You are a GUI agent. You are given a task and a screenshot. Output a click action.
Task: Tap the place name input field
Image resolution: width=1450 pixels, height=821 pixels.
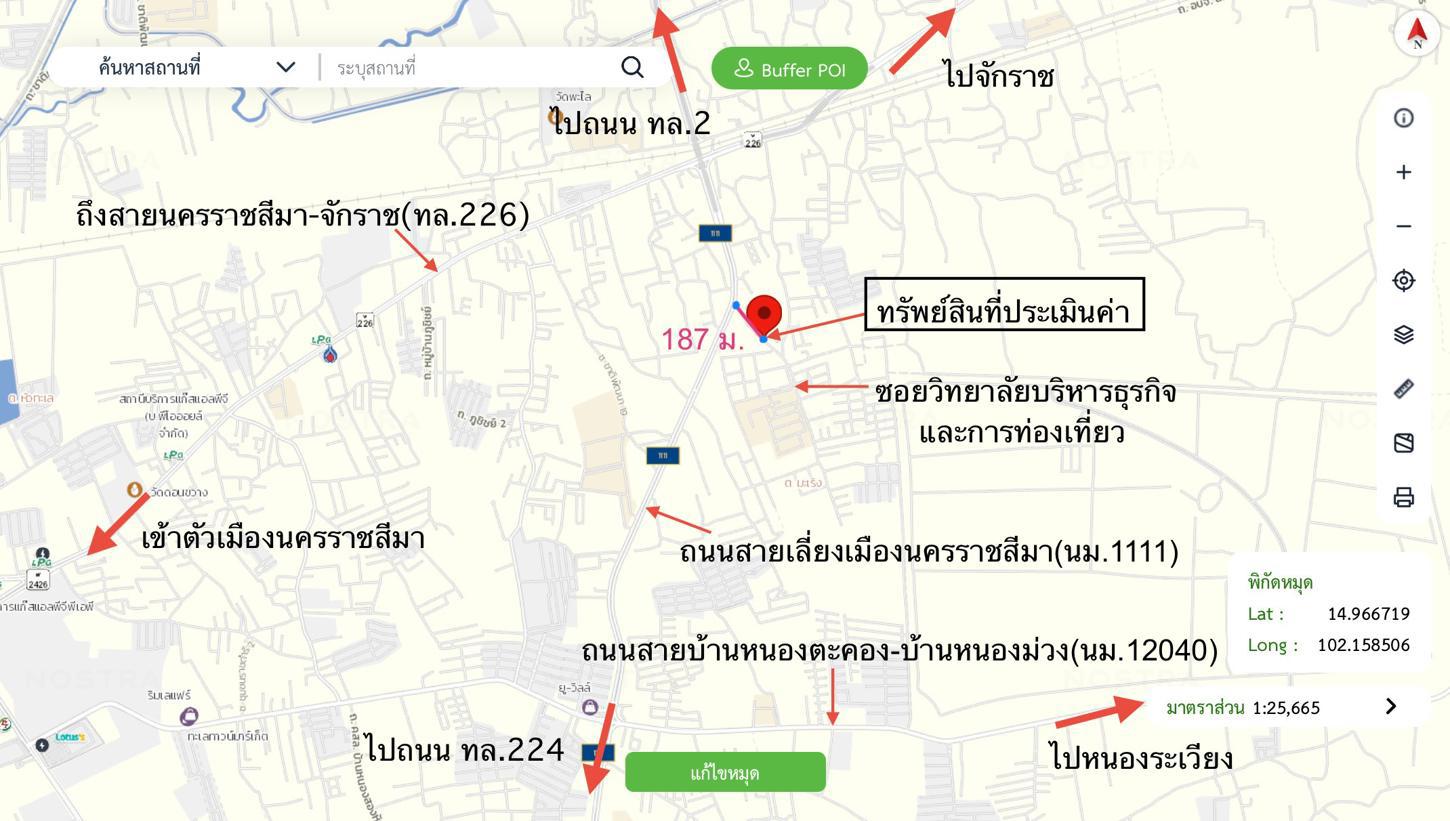click(470, 67)
